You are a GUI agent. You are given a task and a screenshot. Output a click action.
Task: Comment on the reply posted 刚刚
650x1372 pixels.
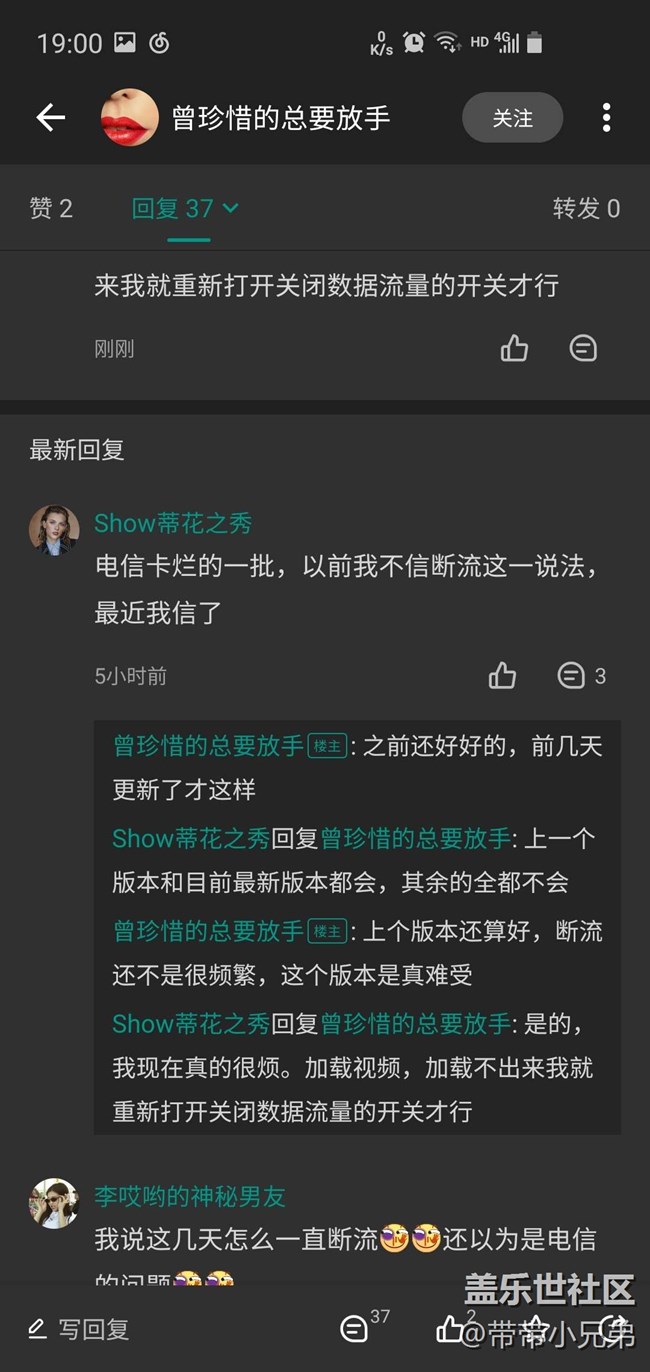click(583, 348)
